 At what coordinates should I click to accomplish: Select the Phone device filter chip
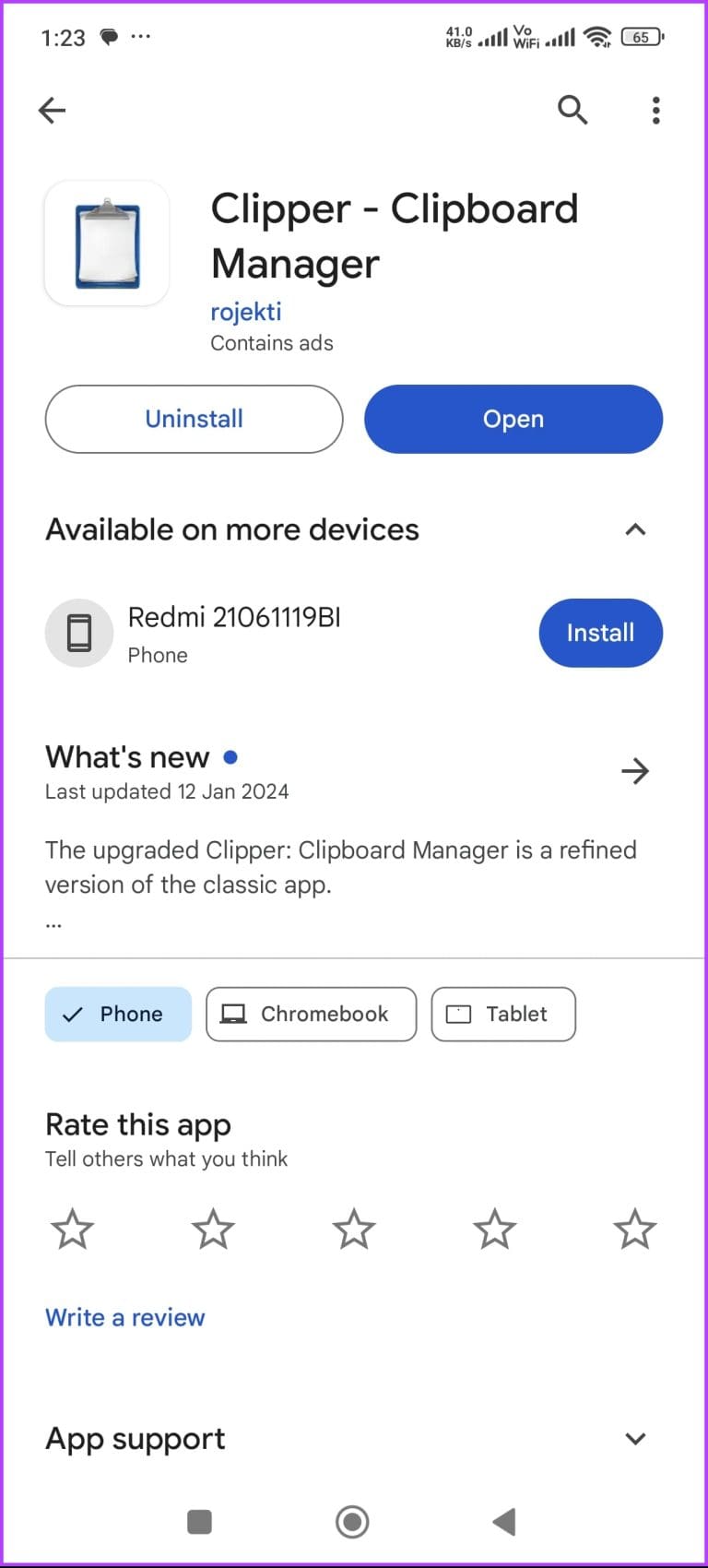pyautogui.click(x=118, y=1014)
